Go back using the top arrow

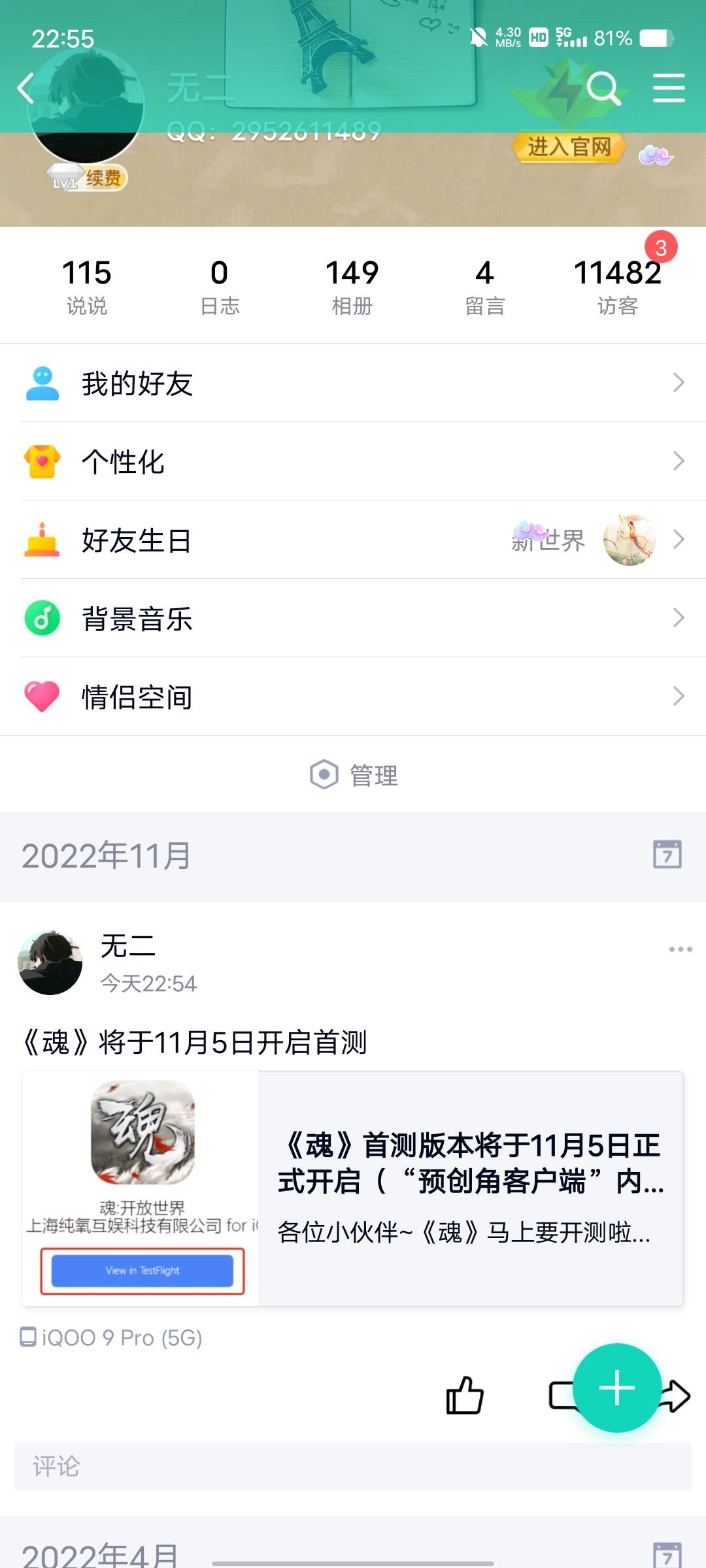coord(26,88)
